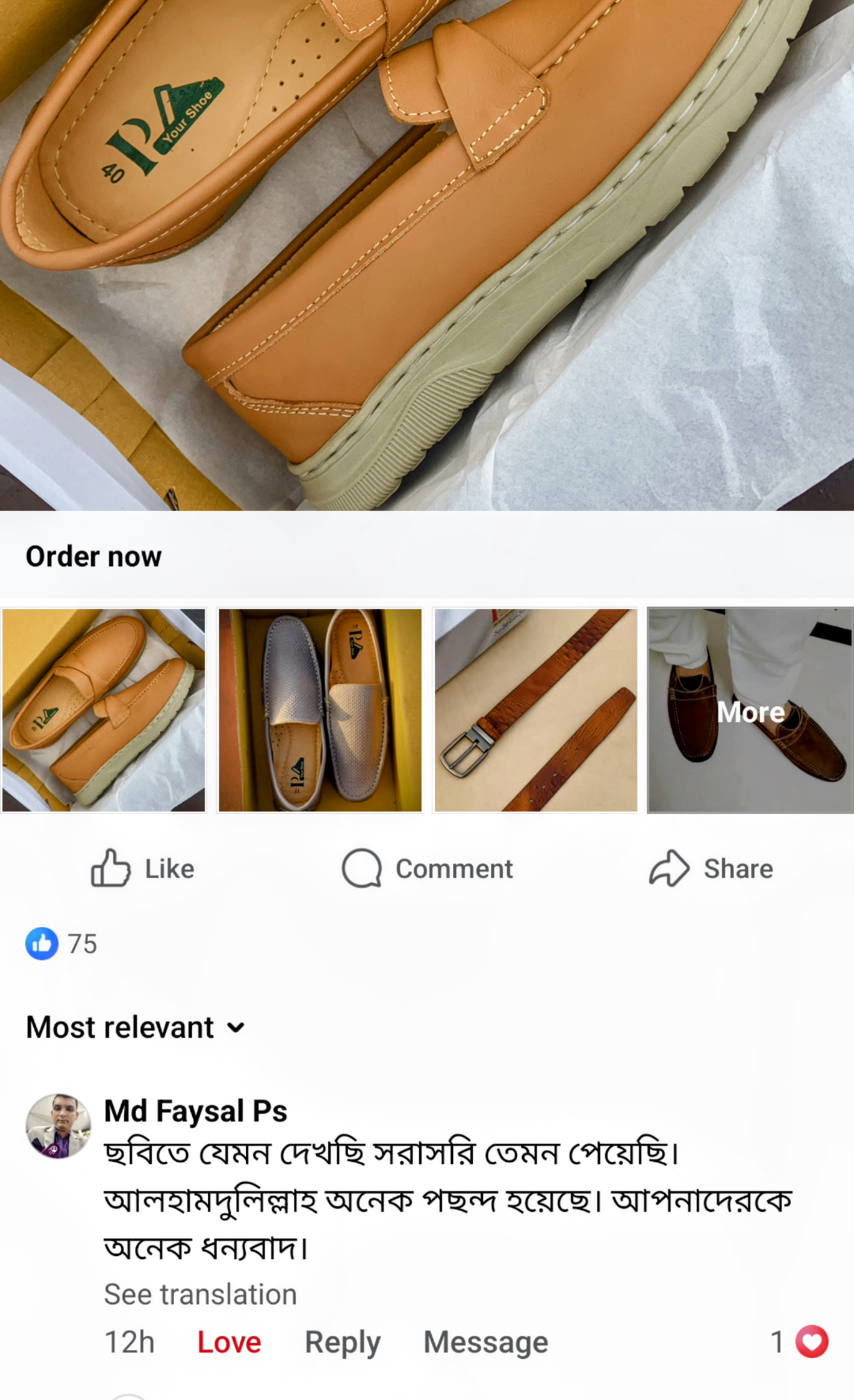Message Md Faysal Ps
The height and width of the screenshot is (1400, 854).
(x=486, y=1342)
